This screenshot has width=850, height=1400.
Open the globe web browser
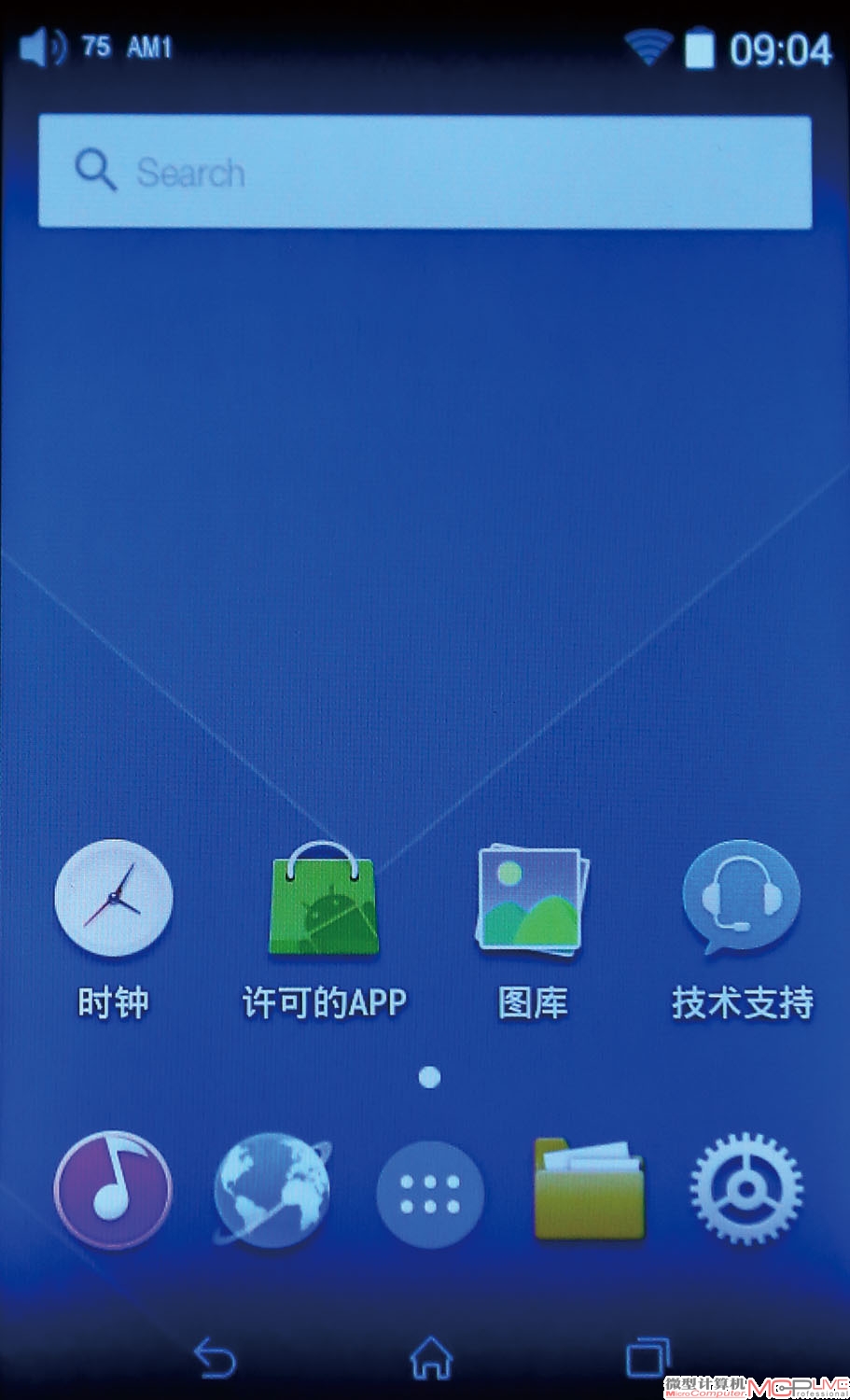click(x=272, y=1190)
